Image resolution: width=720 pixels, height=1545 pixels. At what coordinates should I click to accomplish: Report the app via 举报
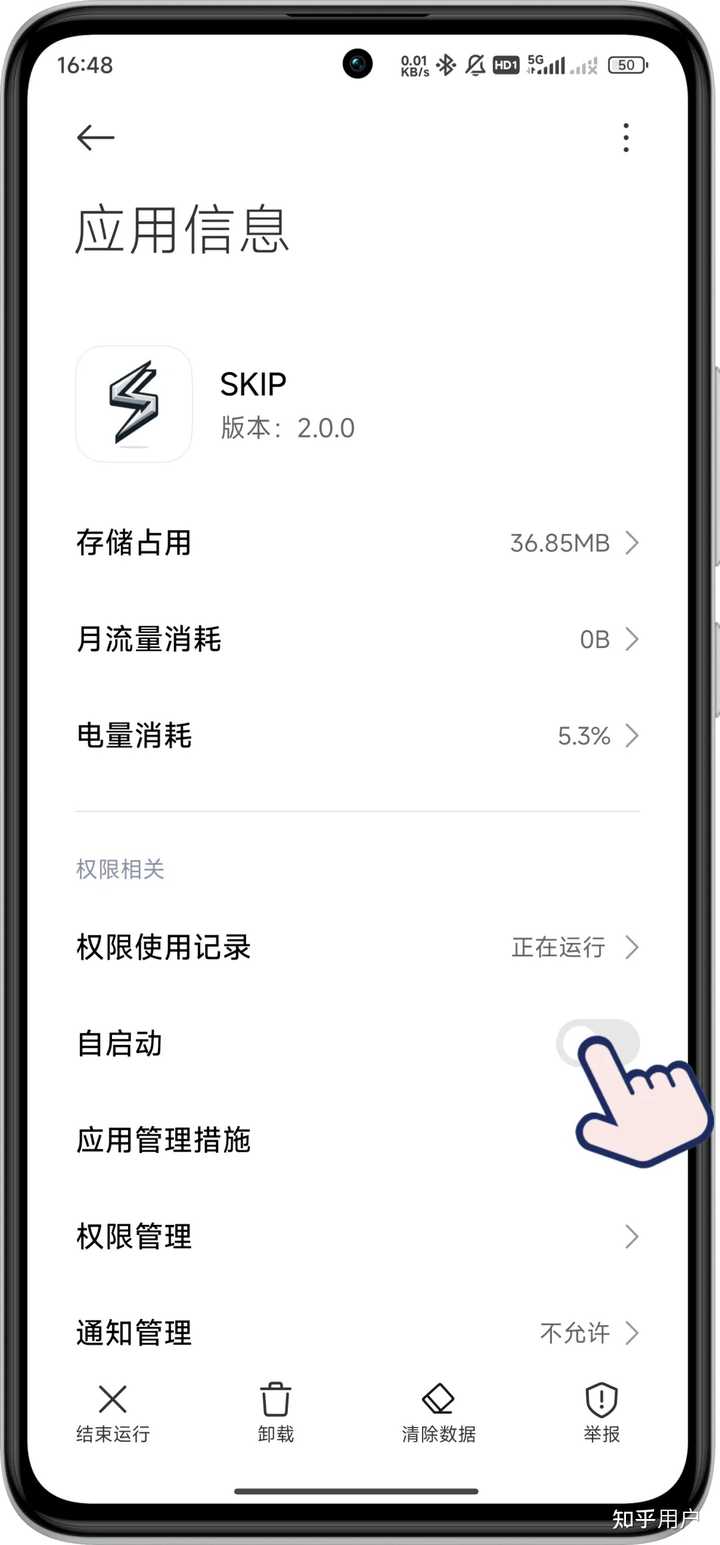pos(601,1412)
